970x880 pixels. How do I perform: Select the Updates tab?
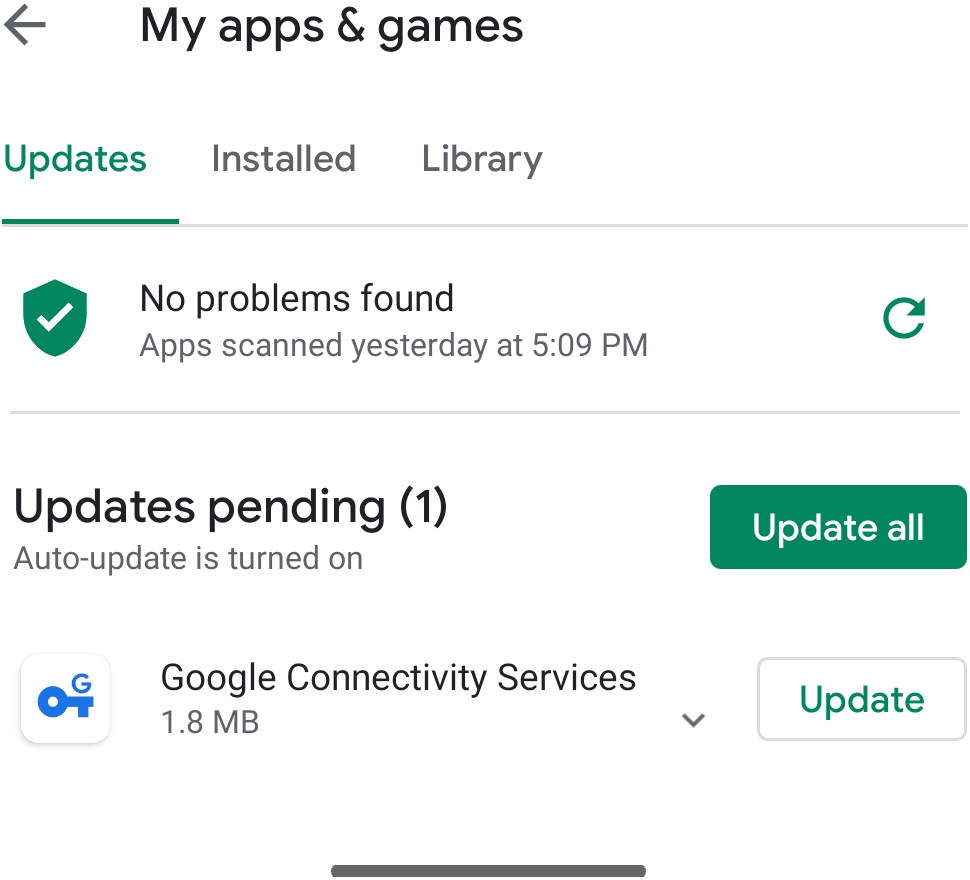coord(75,159)
